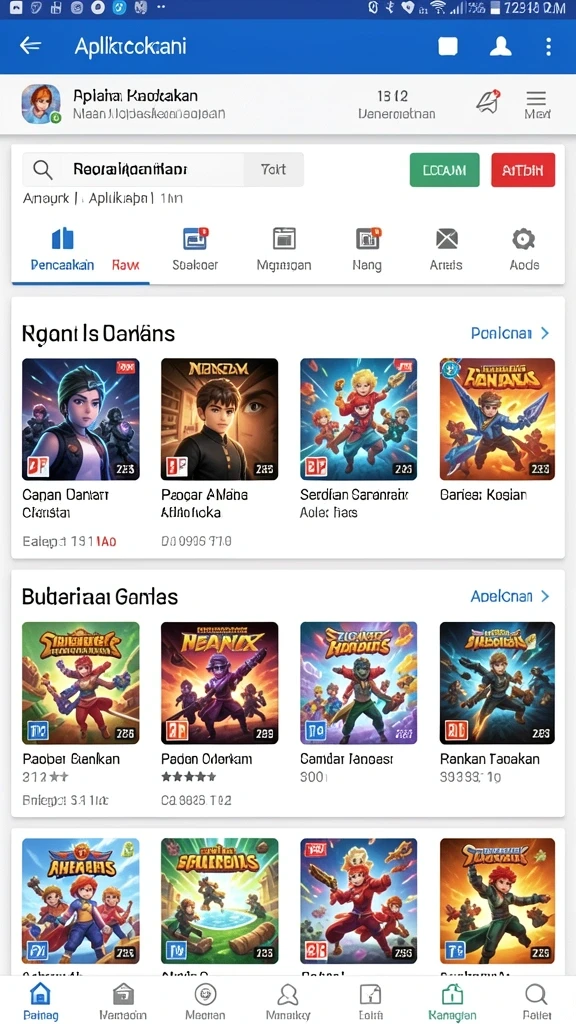Open the profile icon in app bar
The width and height of the screenshot is (576, 1024).
[x=500, y=46]
